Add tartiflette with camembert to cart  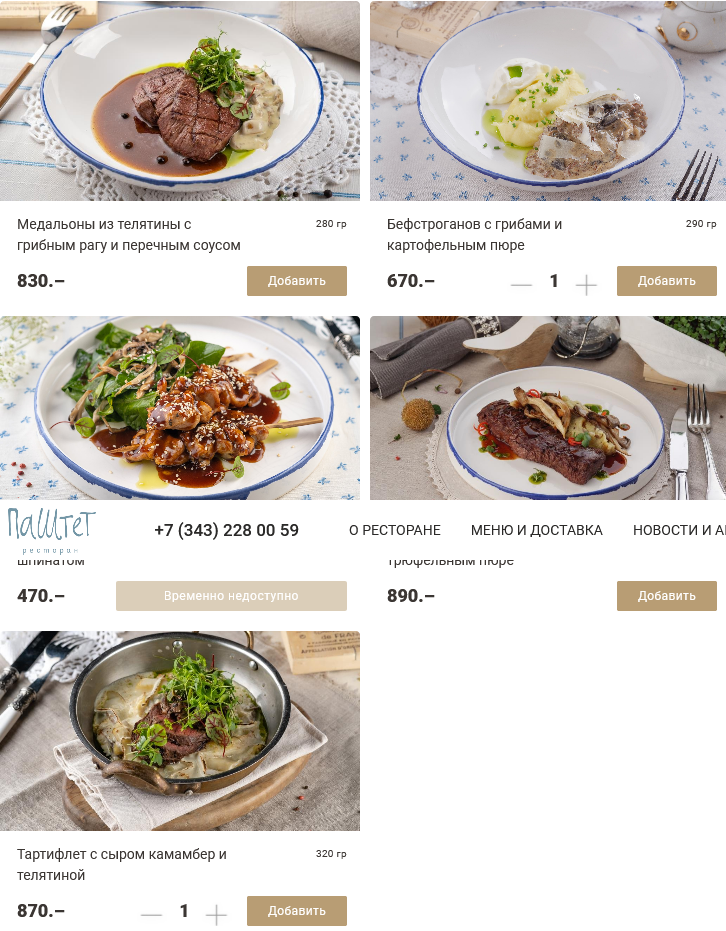coord(296,911)
